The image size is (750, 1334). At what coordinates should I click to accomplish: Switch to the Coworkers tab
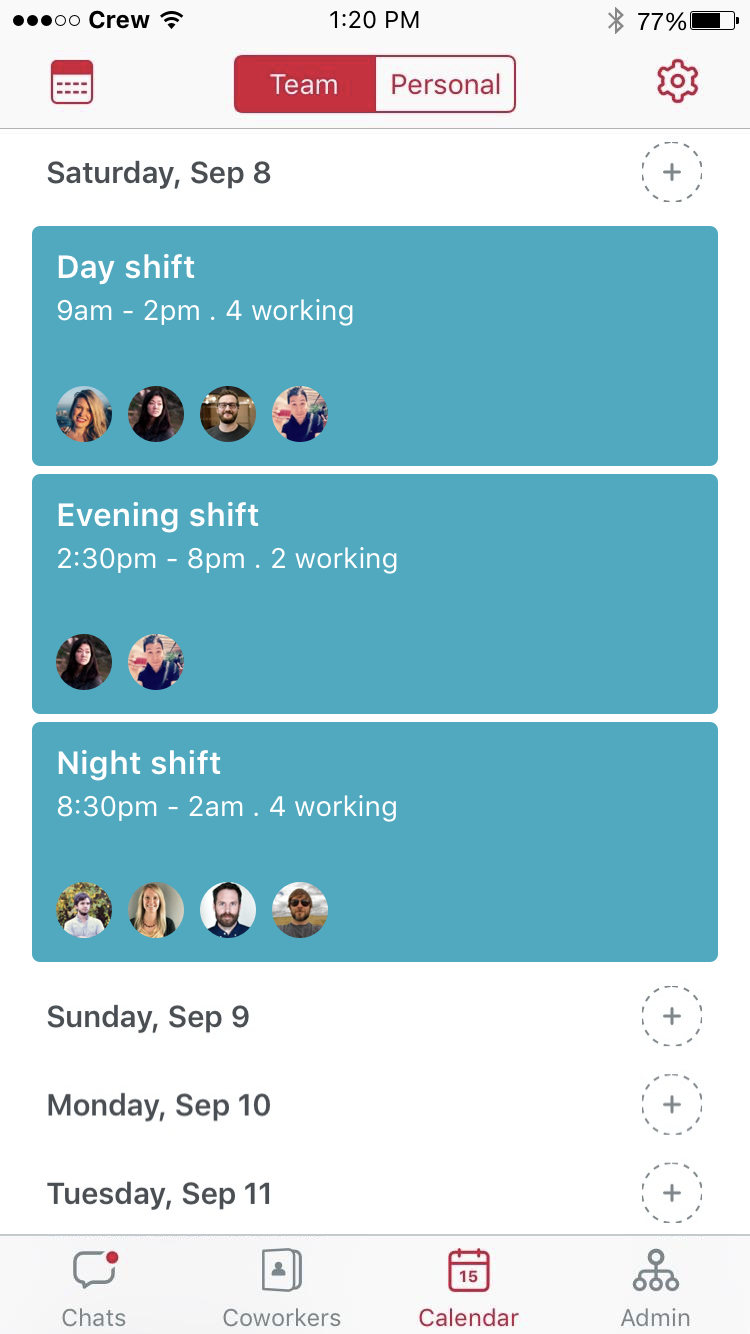pos(281,1287)
